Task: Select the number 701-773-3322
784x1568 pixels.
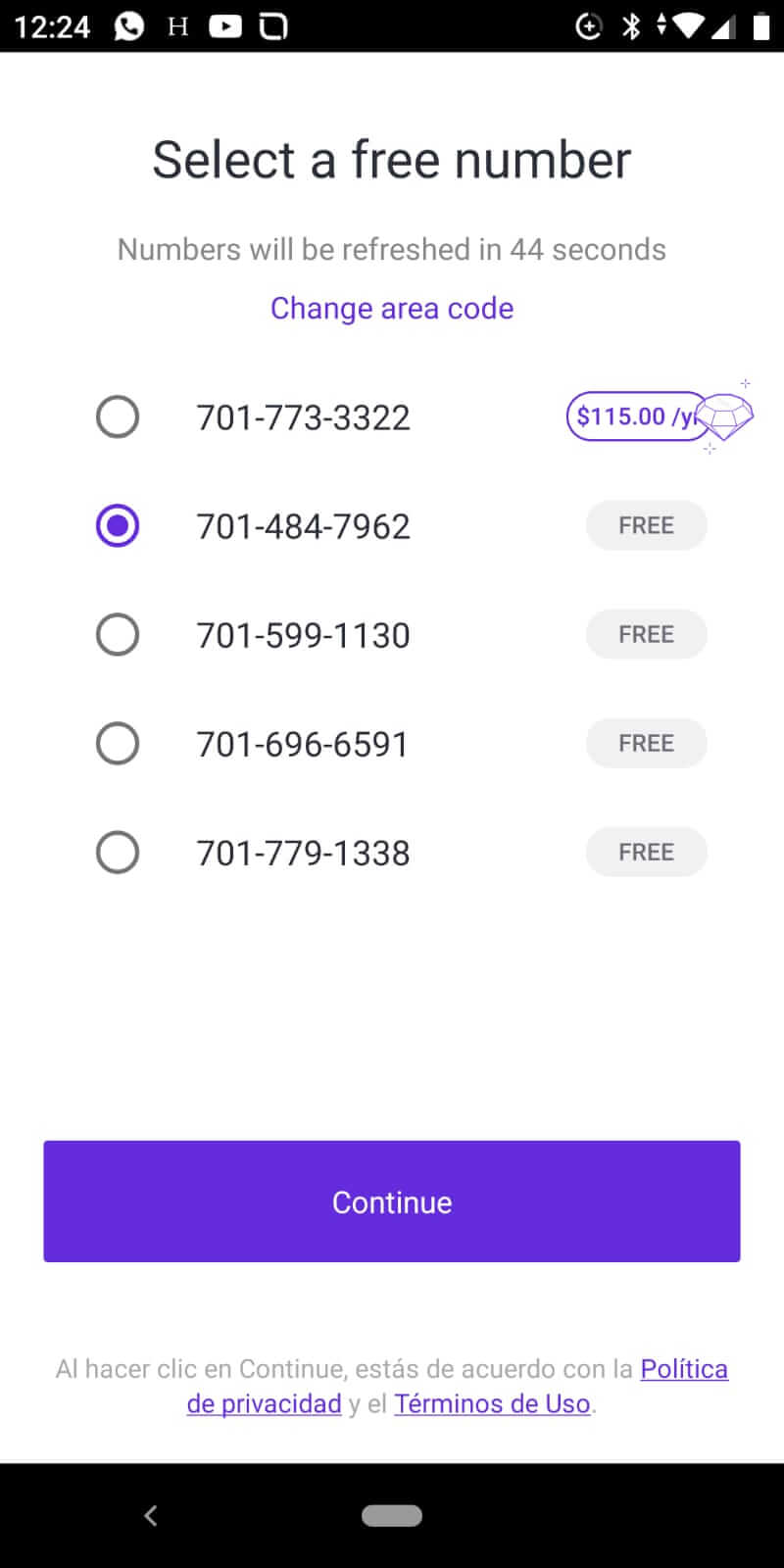Action: coord(118,417)
